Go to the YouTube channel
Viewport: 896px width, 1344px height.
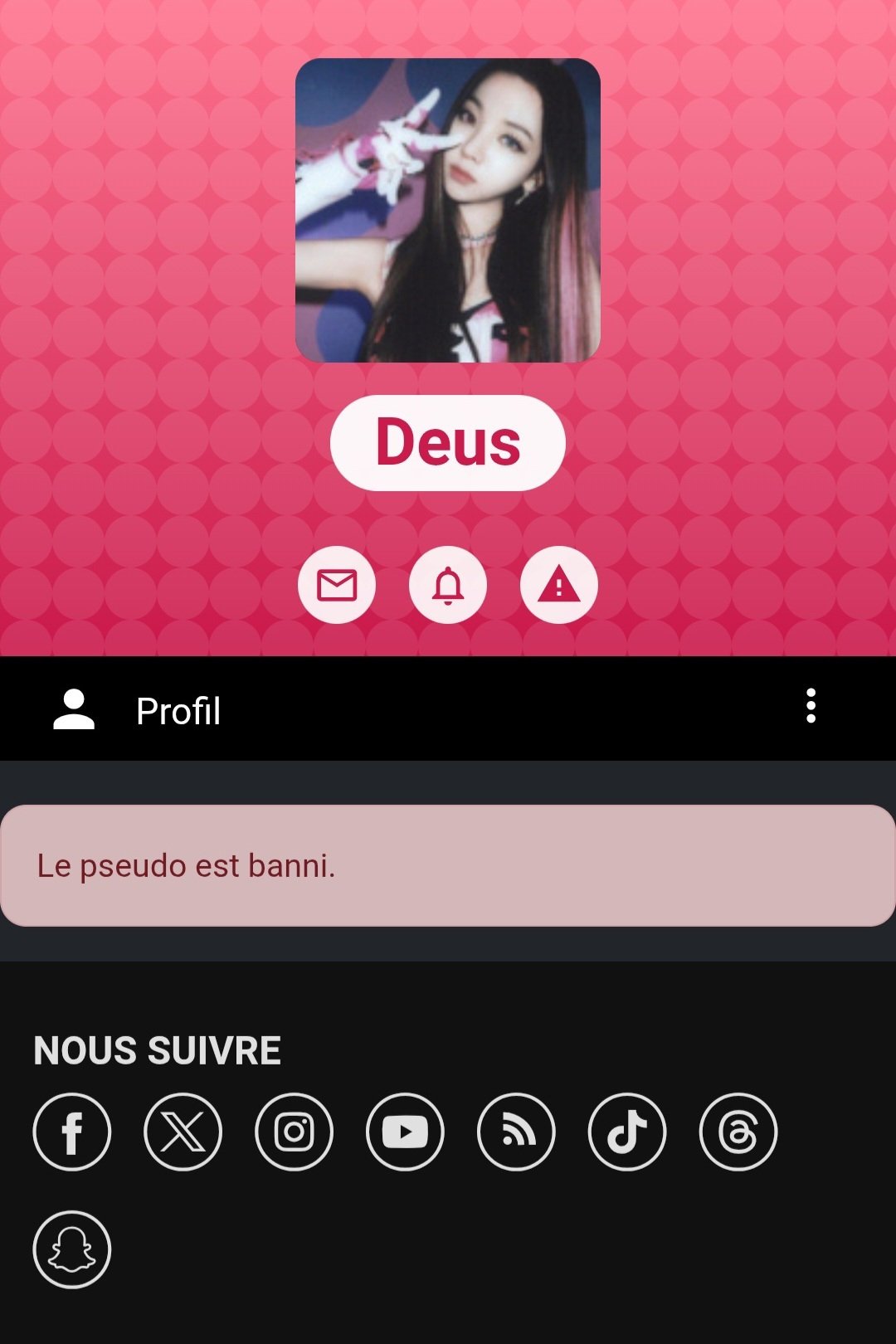405,1132
